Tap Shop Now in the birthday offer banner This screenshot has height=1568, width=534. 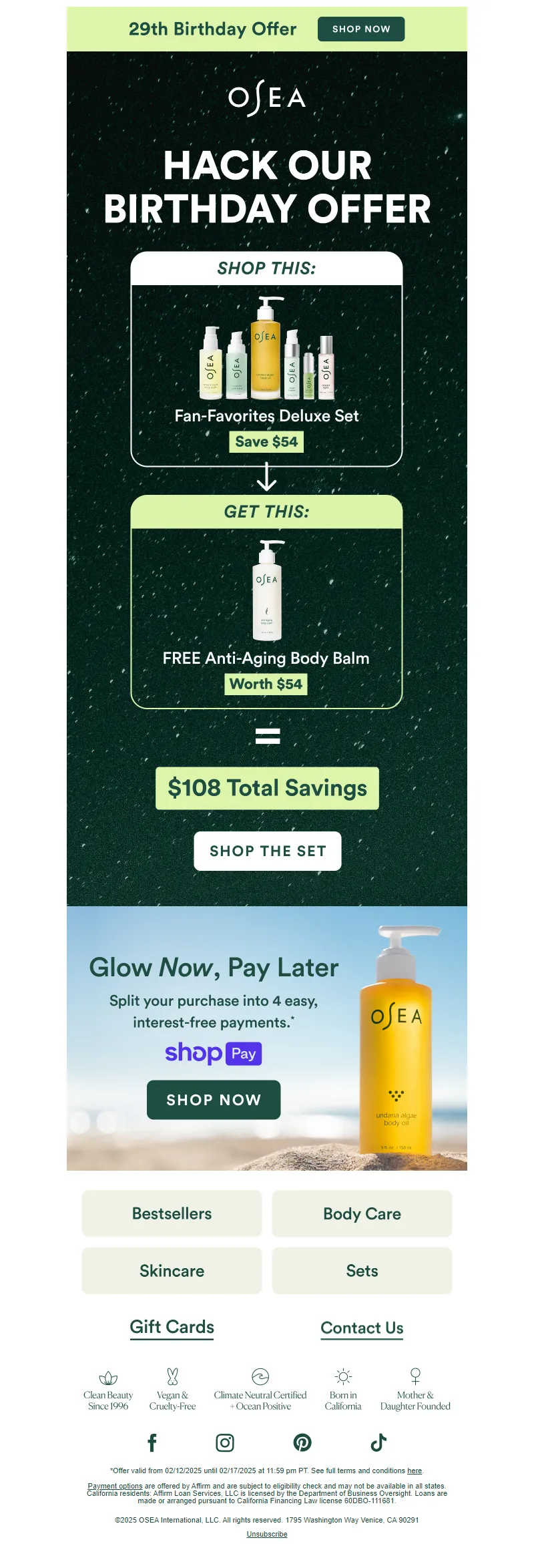[x=361, y=29]
